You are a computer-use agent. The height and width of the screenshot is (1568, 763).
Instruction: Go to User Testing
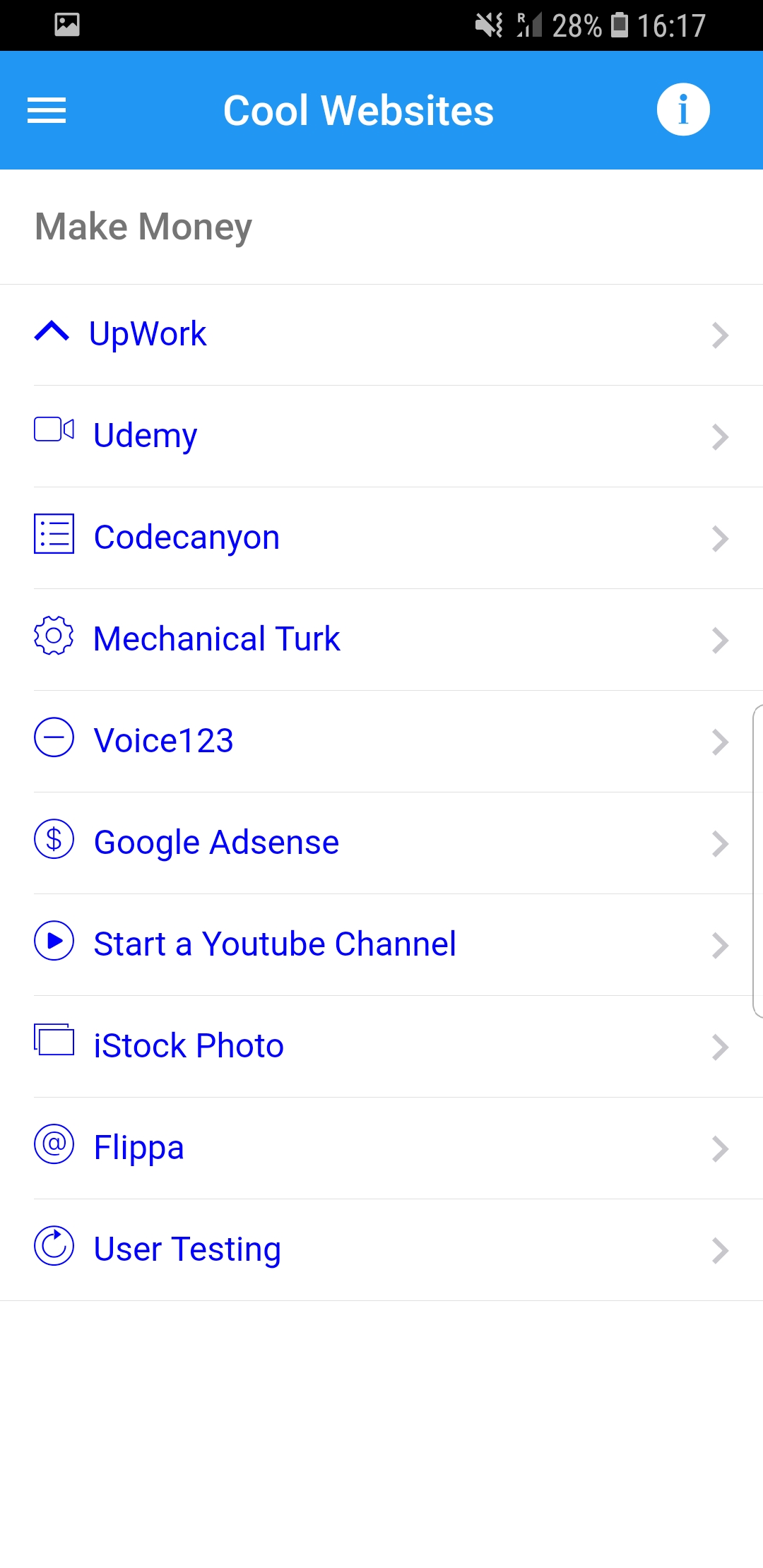pos(381,1250)
